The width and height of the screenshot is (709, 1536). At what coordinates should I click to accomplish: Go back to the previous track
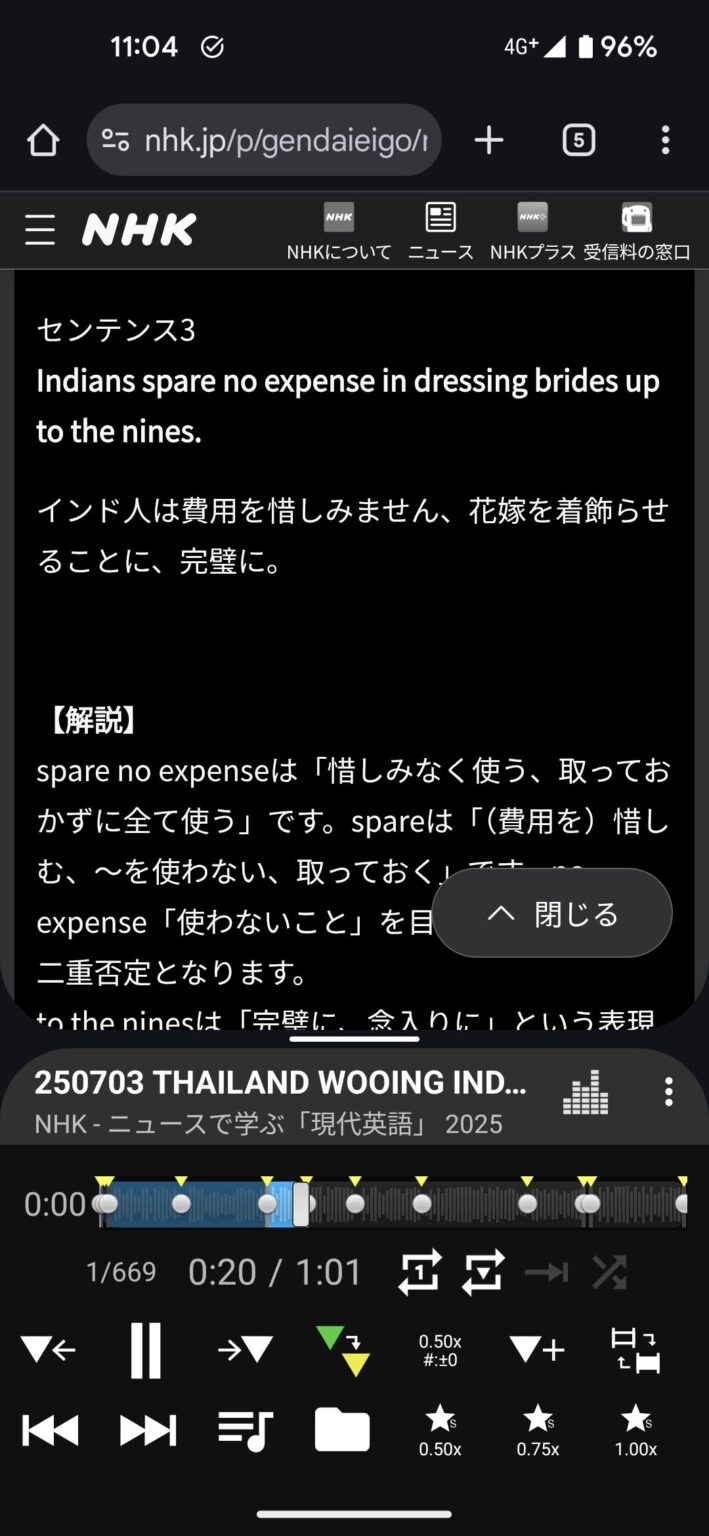click(x=50, y=1431)
